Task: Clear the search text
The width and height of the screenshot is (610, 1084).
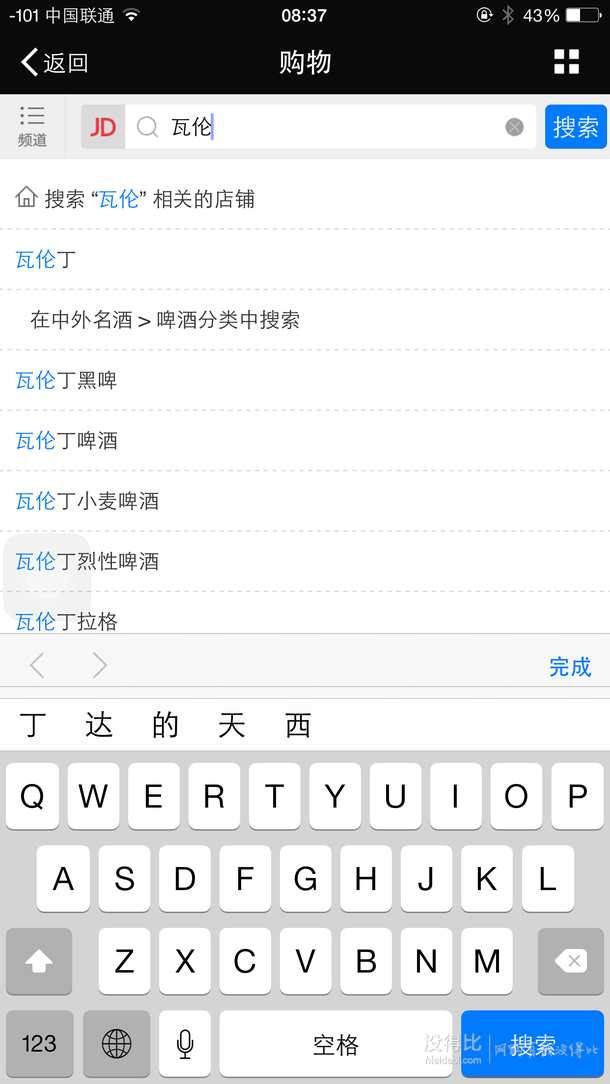Action: 514,127
